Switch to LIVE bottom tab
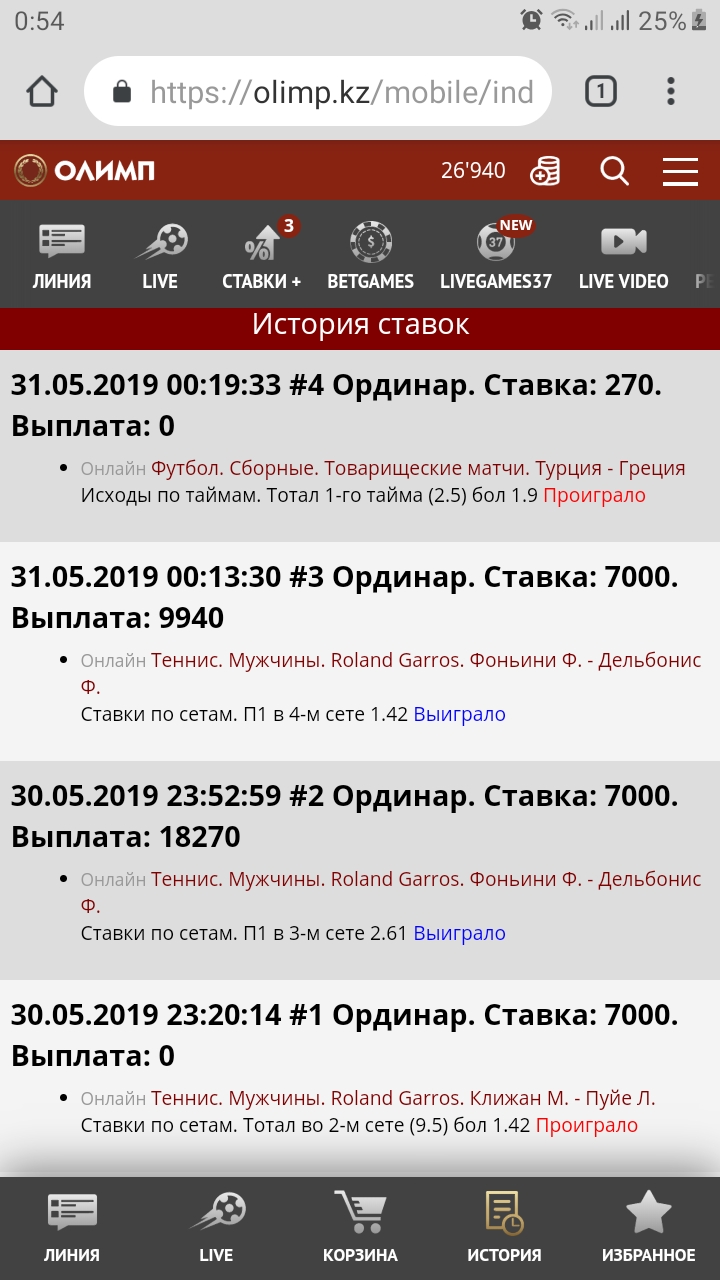Screen dimensions: 720x1280 [216, 1227]
